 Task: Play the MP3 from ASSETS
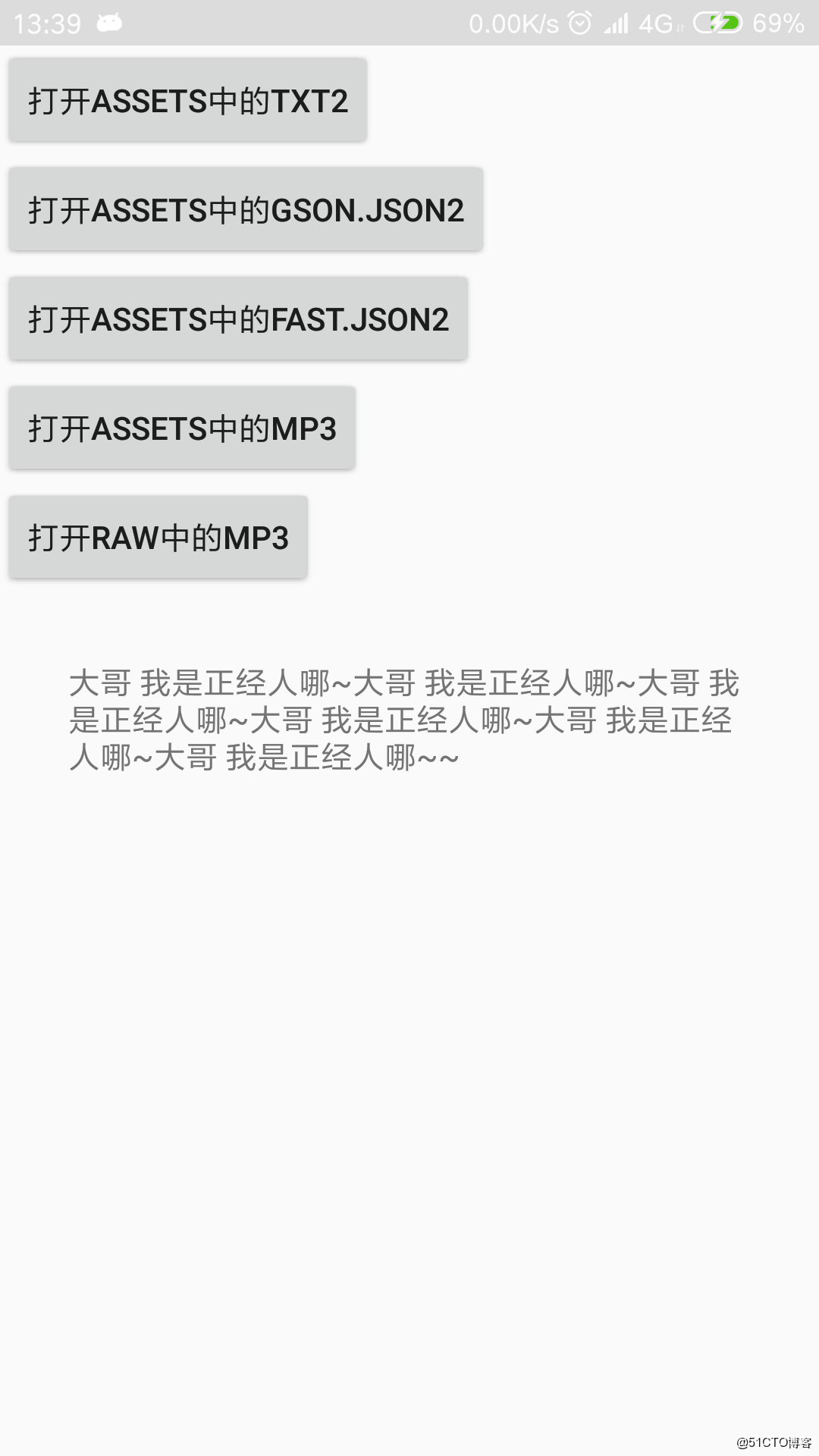[x=182, y=428]
